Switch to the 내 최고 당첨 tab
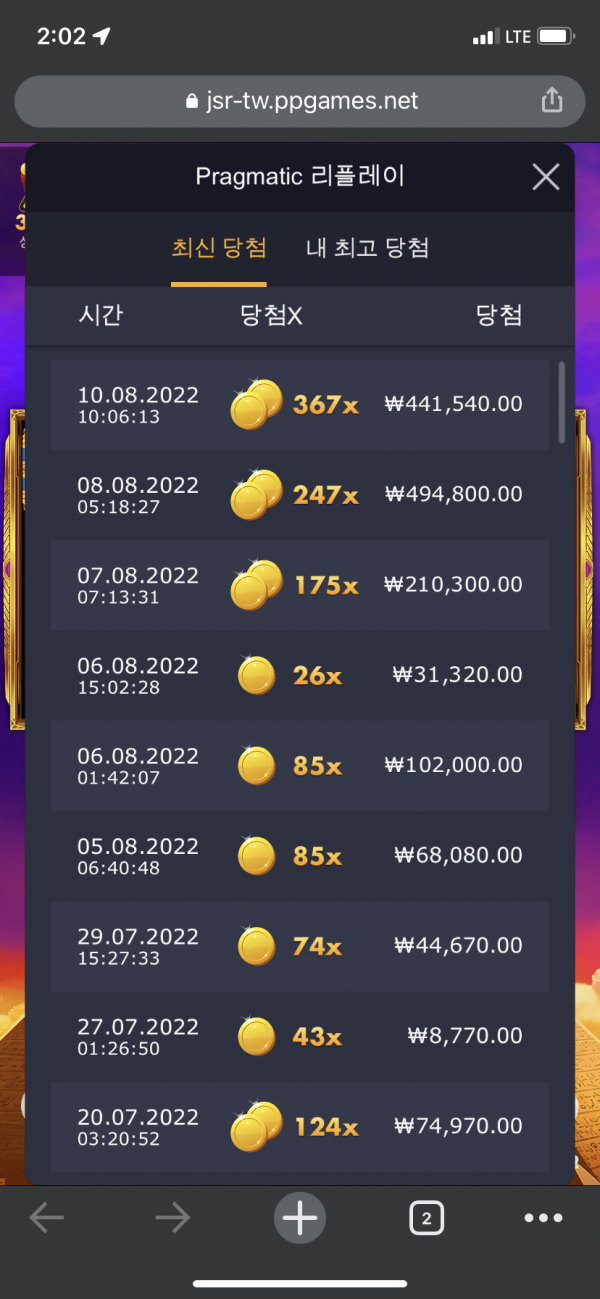 tap(367, 249)
